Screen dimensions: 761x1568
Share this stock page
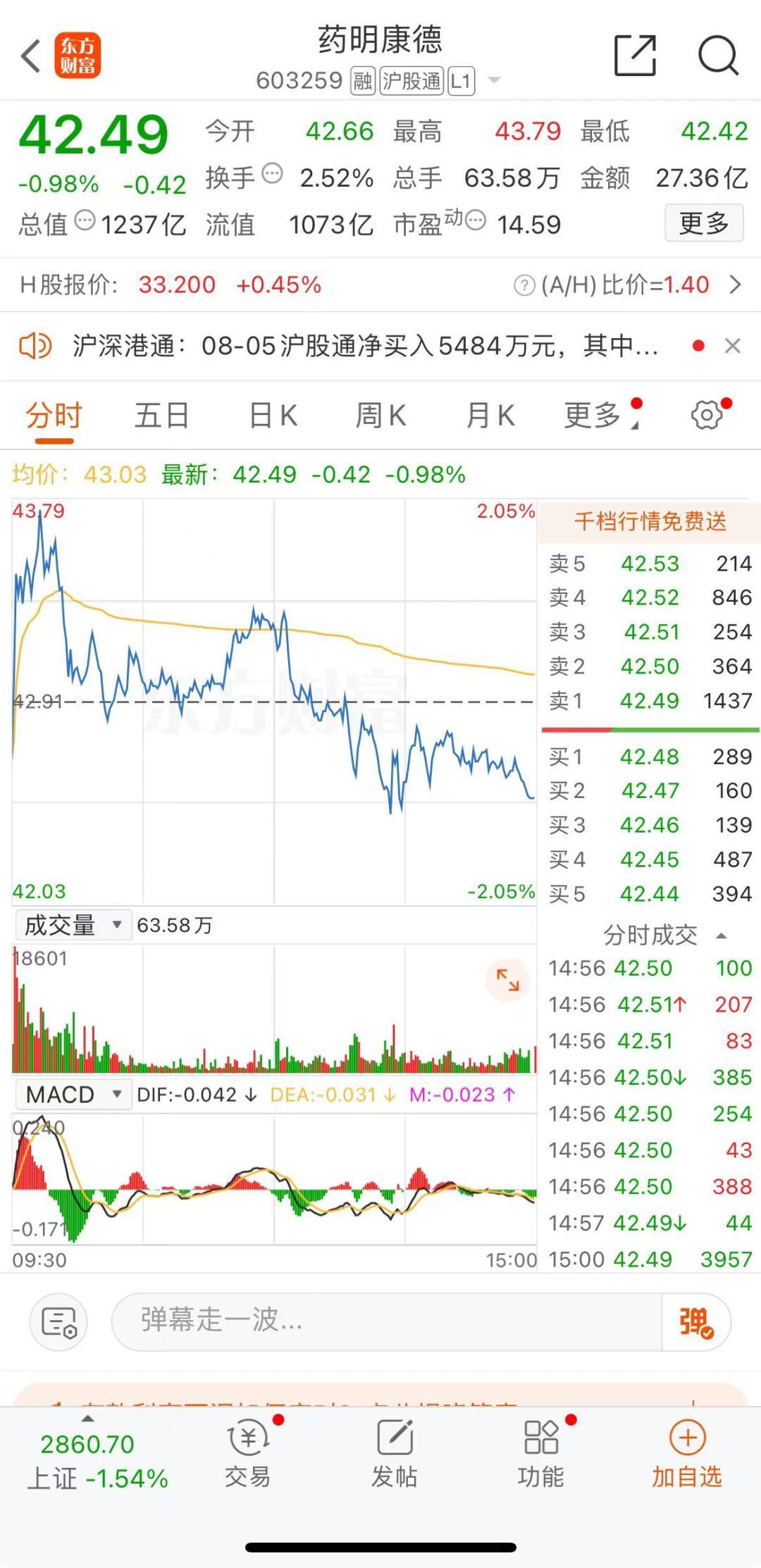[x=635, y=55]
